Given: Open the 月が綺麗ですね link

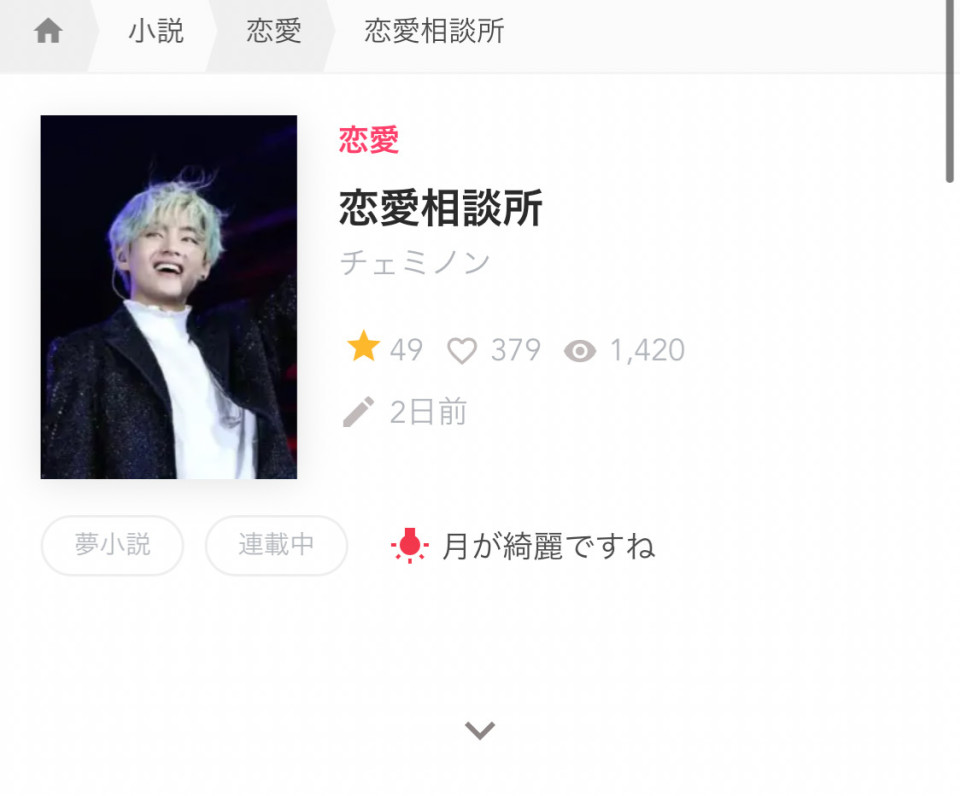Looking at the screenshot, I should click(548, 547).
